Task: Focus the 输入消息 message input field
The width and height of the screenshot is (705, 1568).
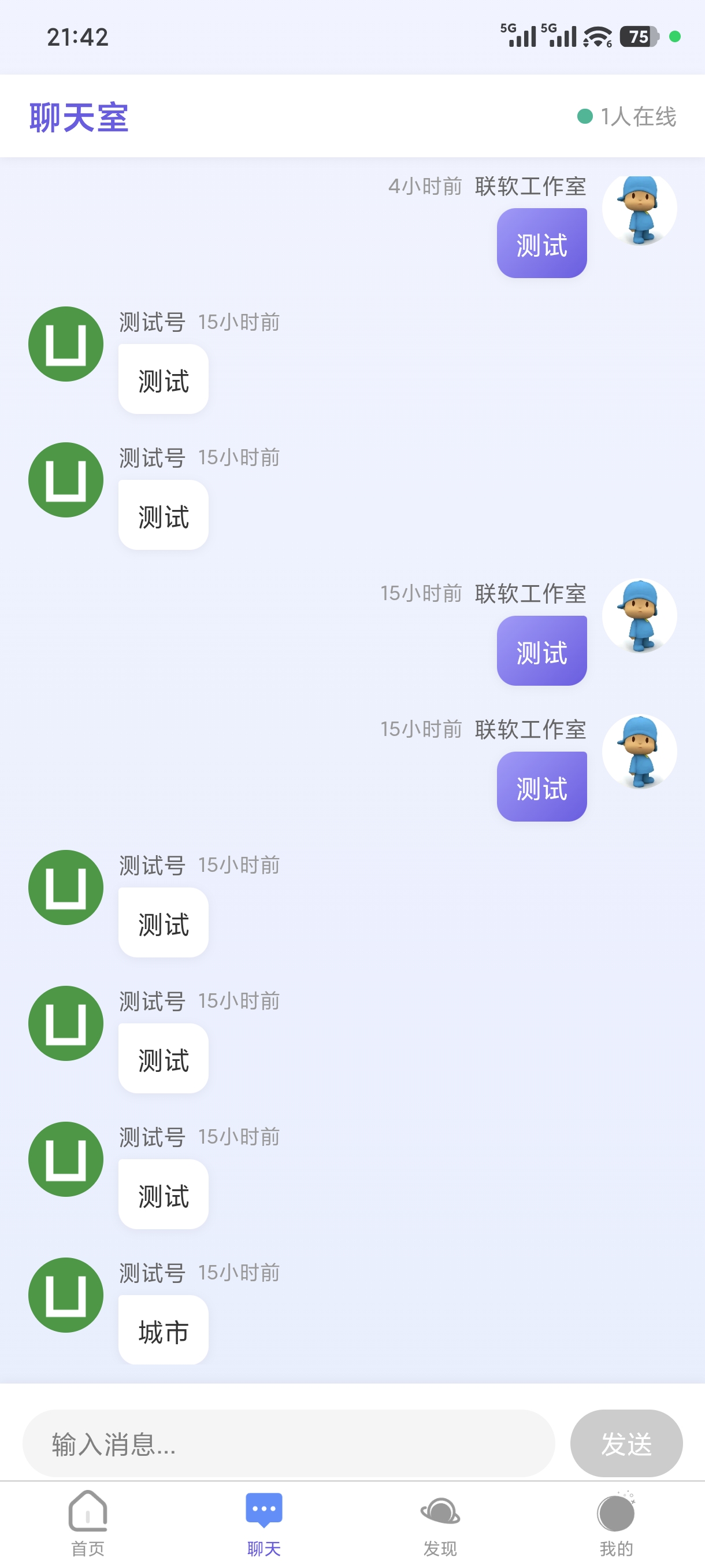Action: tap(288, 1443)
